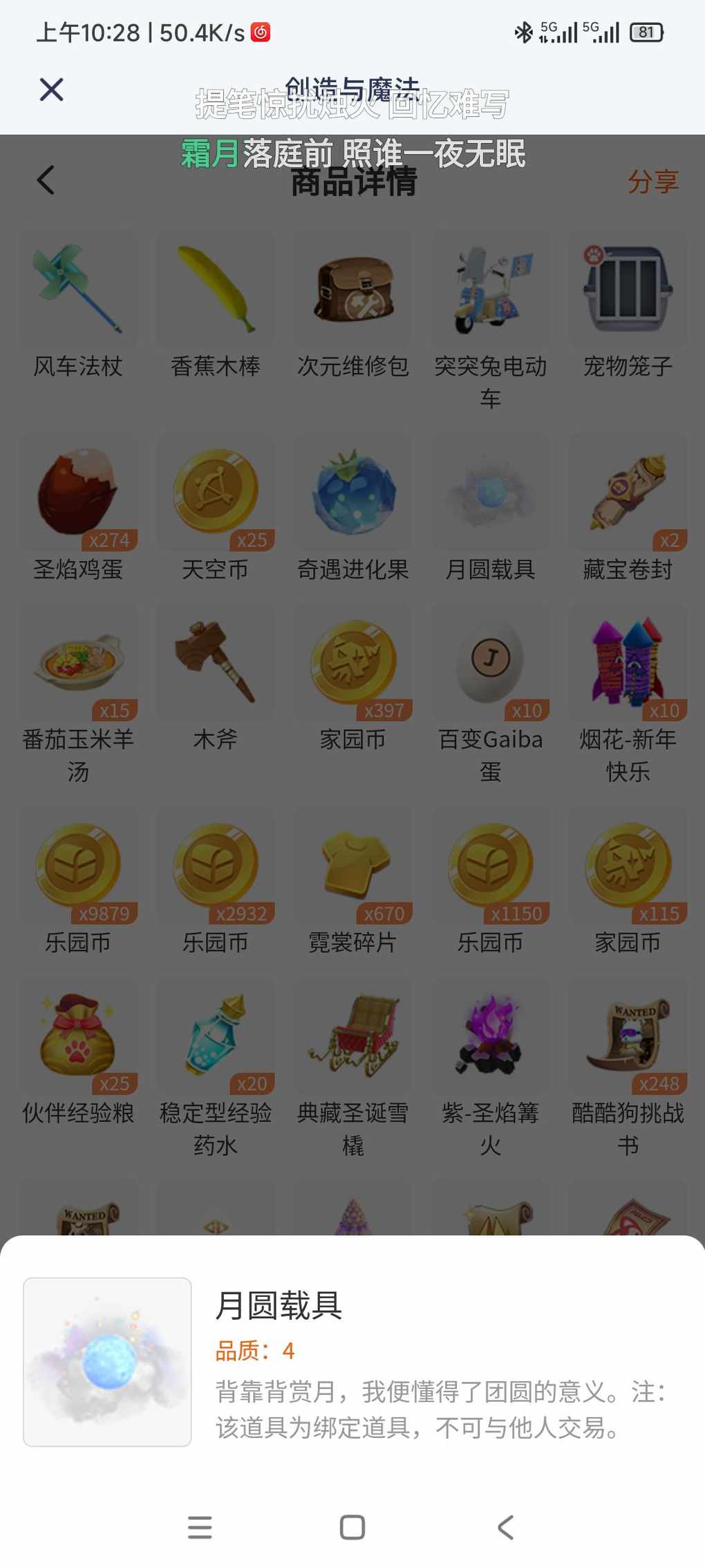The height and width of the screenshot is (1568, 705).
Task: Close the webview with the X icon
Action: coord(51,89)
